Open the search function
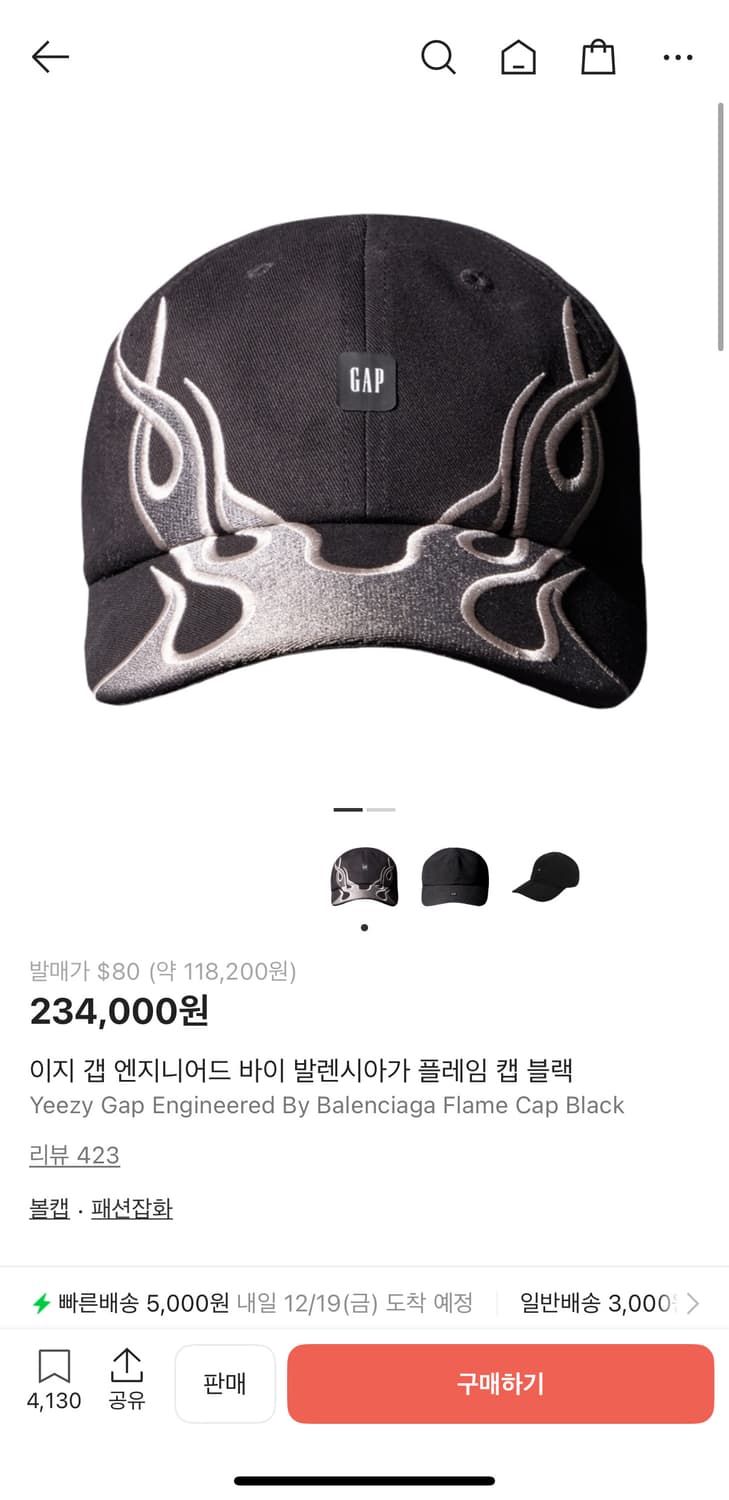Image resolution: width=729 pixels, height=1500 pixels. (439, 57)
